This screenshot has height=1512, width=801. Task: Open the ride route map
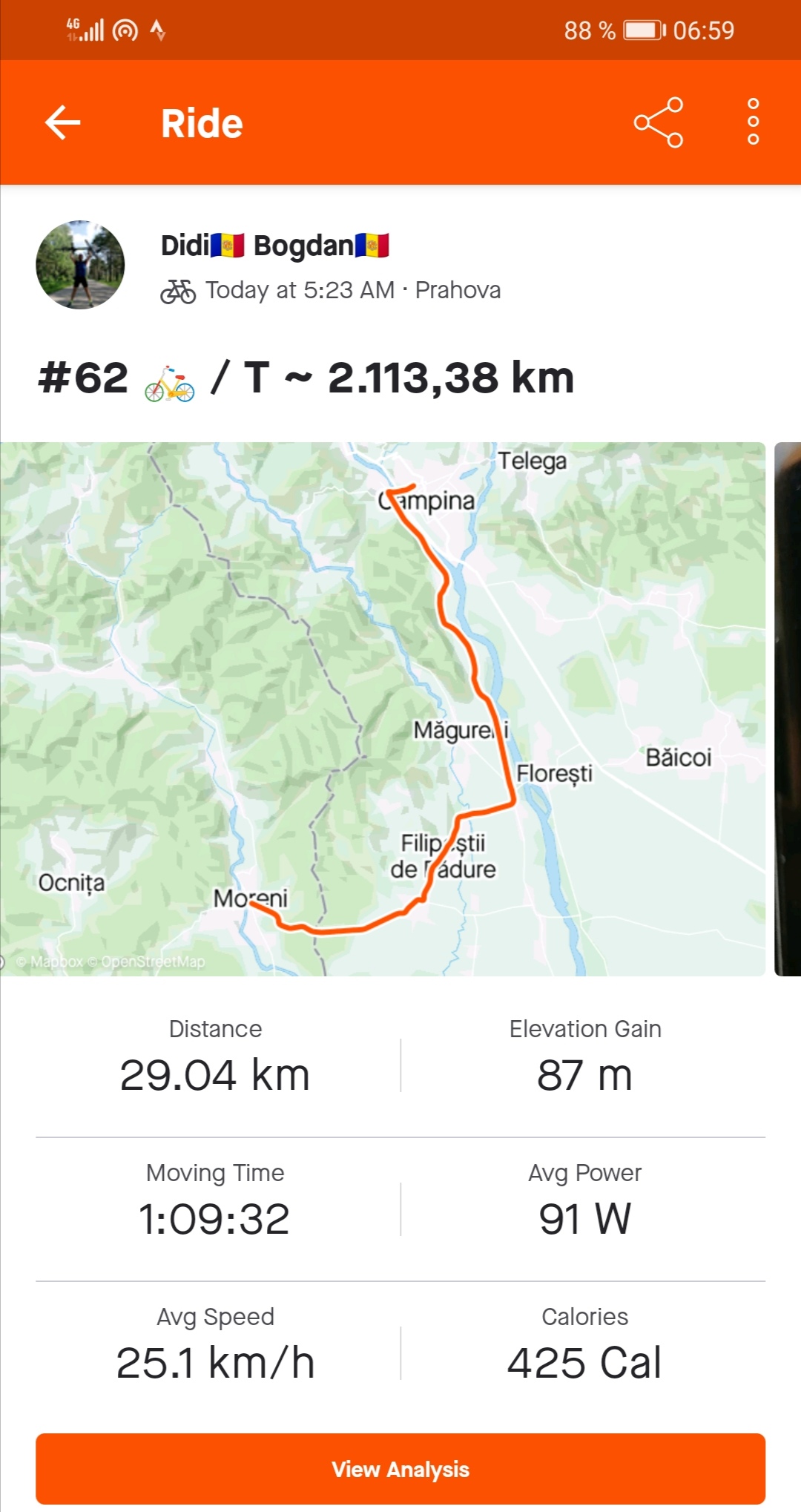tap(382, 709)
